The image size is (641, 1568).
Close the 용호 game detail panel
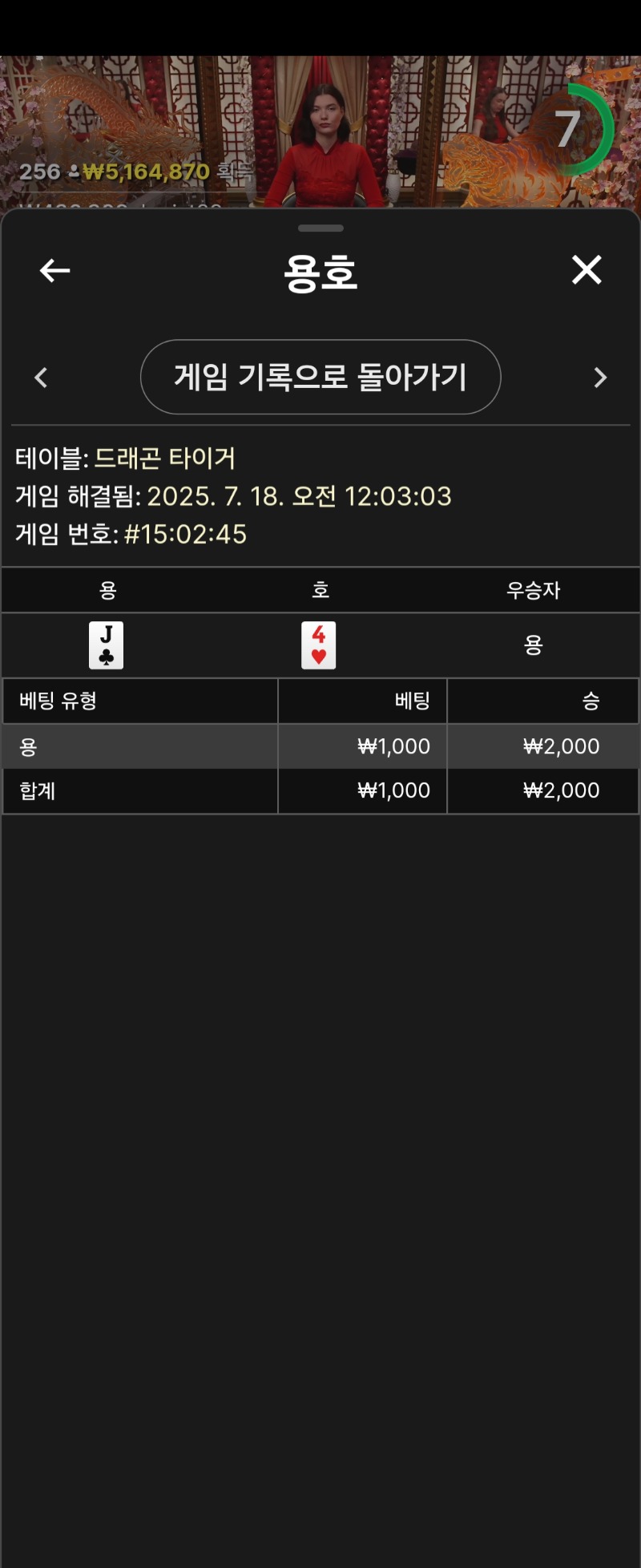(x=587, y=270)
